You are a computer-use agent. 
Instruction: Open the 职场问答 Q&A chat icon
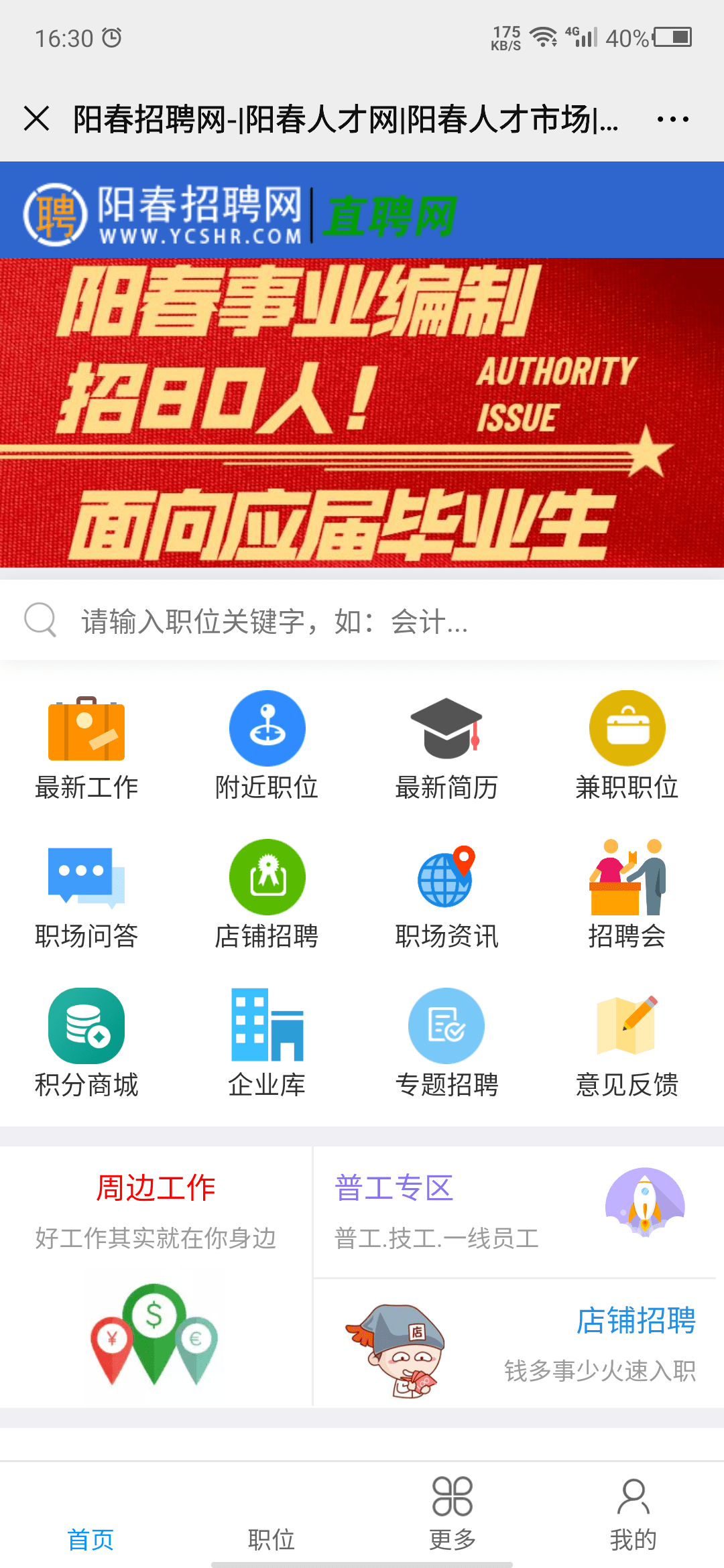87,878
